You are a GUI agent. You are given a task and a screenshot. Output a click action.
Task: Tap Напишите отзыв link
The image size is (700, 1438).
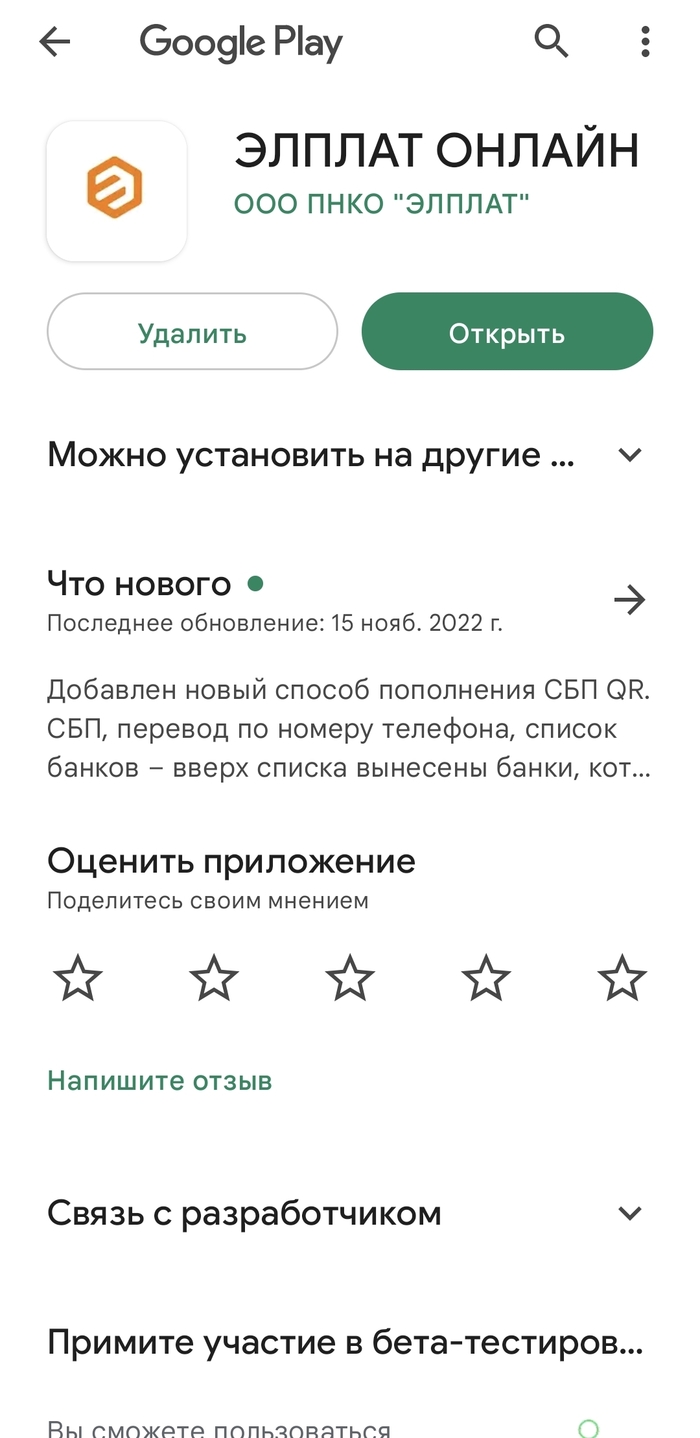click(160, 1081)
